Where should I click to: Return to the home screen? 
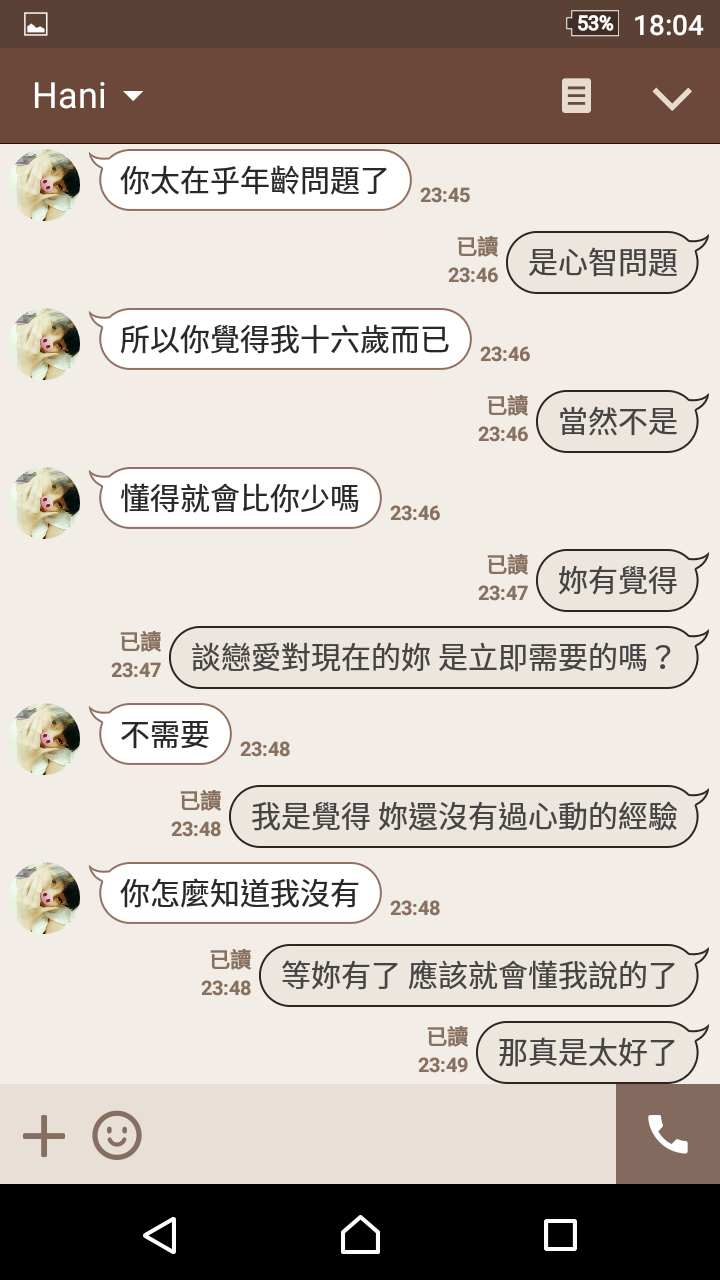click(x=360, y=1235)
